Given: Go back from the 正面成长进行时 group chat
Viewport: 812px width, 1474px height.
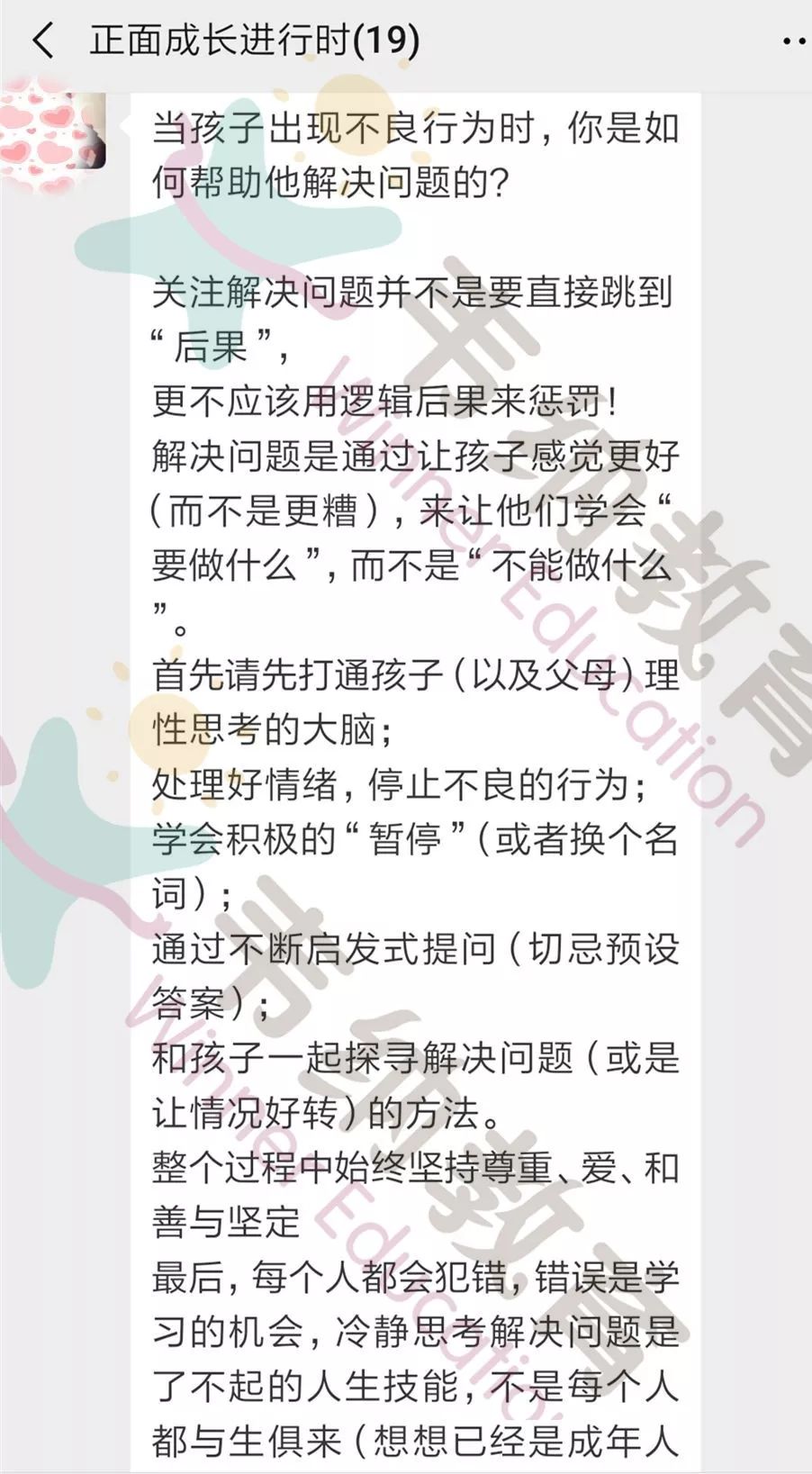Looking at the screenshot, I should coord(42,41).
